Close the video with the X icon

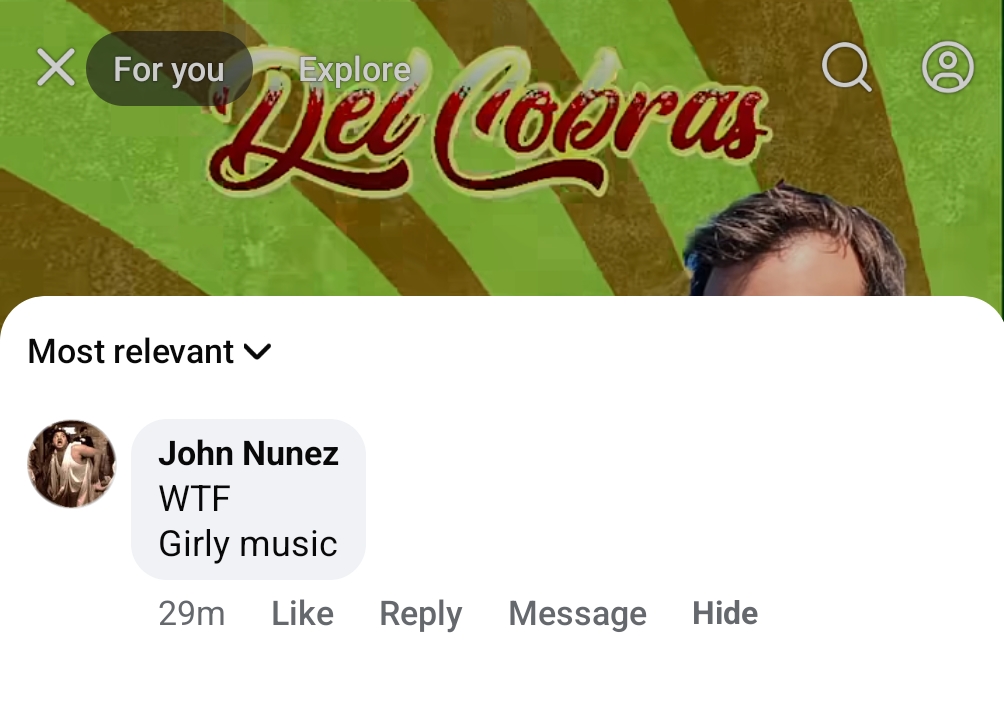tap(55, 68)
